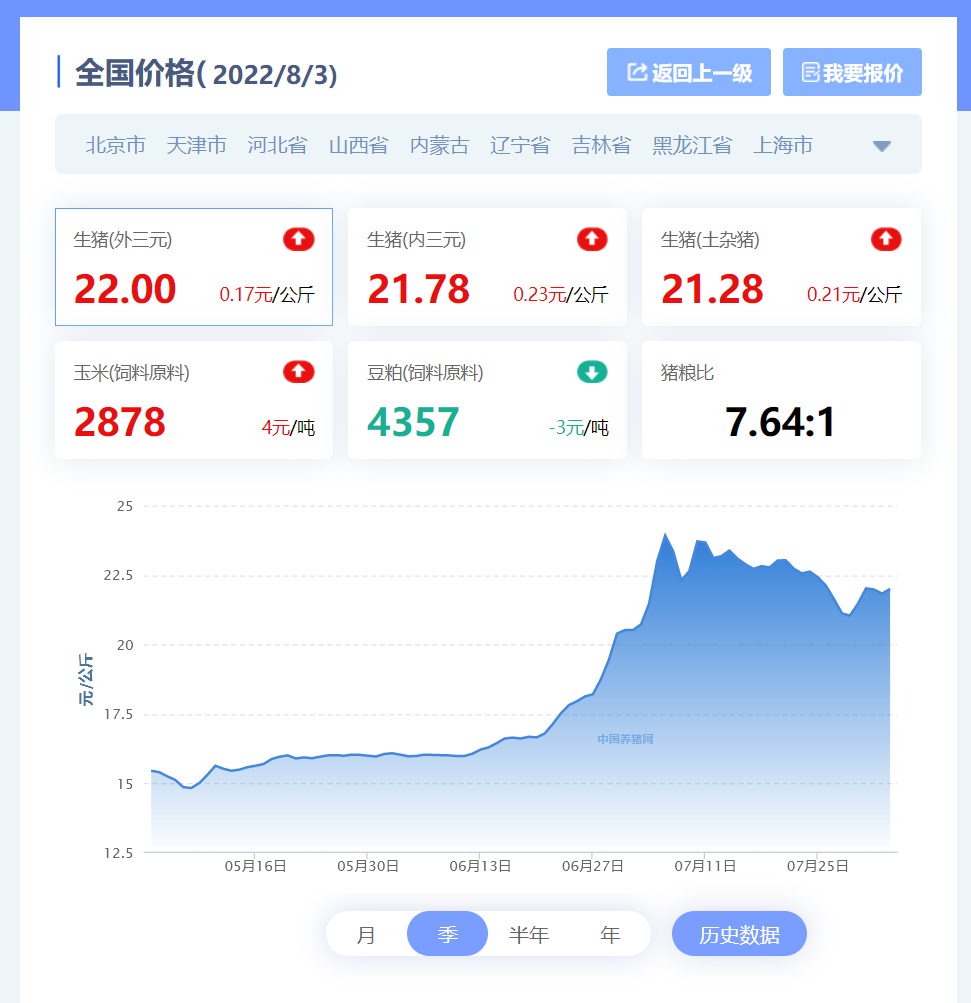
Task: Select 北京市 region
Action: coord(115,145)
